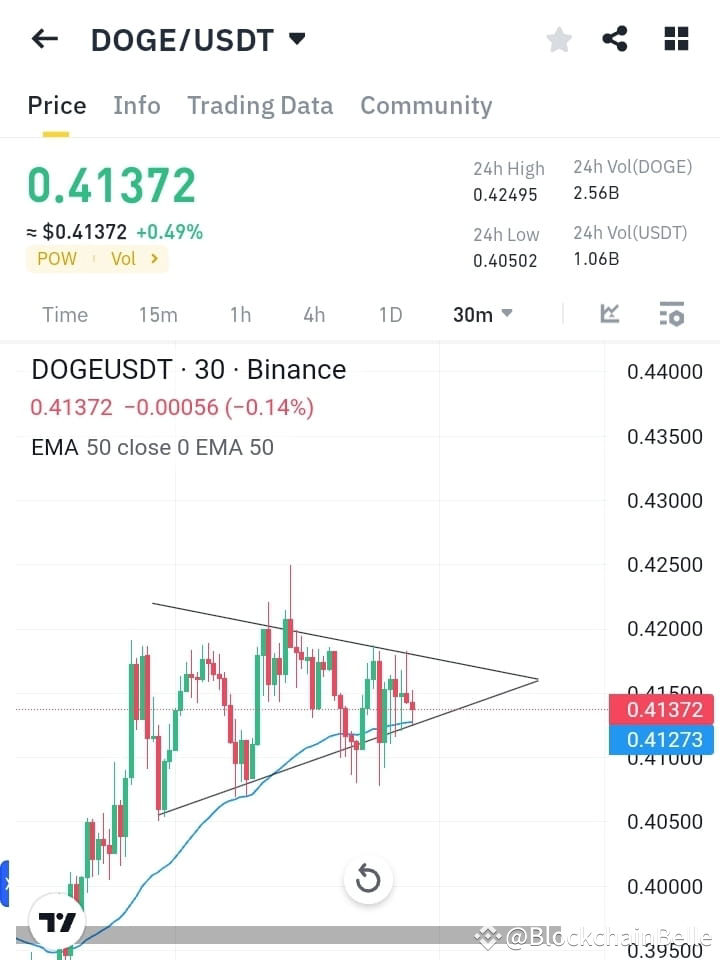Viewport: 720px width, 960px height.
Task: Toggle the Vol tag filter
Action: (124, 258)
